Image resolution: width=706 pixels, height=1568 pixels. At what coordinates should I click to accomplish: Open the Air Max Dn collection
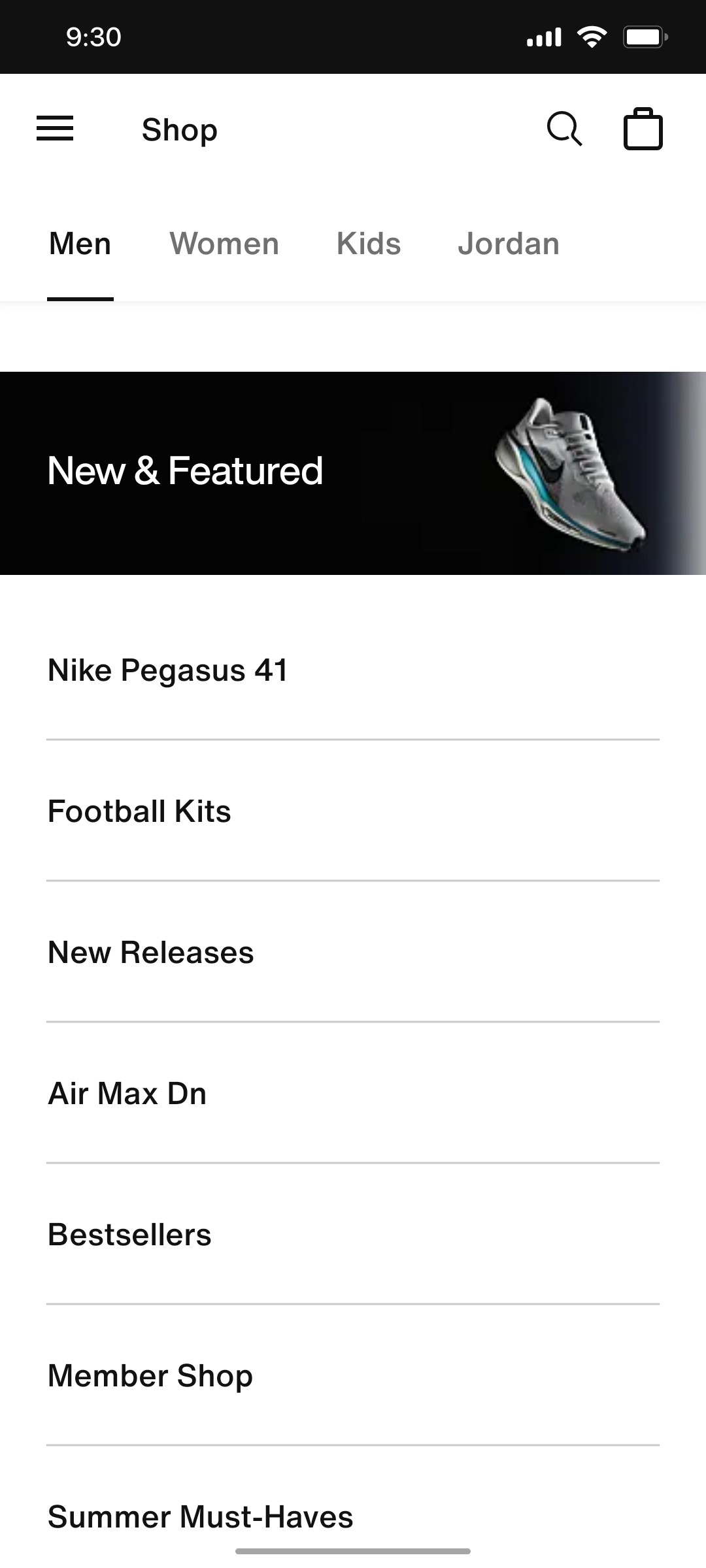pos(126,1092)
